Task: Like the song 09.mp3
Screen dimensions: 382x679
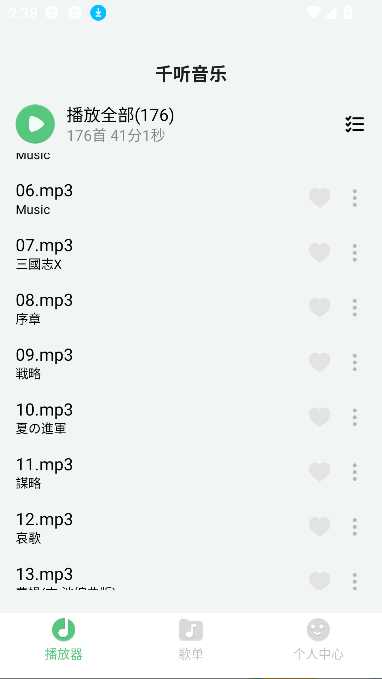Action: [x=320, y=362]
